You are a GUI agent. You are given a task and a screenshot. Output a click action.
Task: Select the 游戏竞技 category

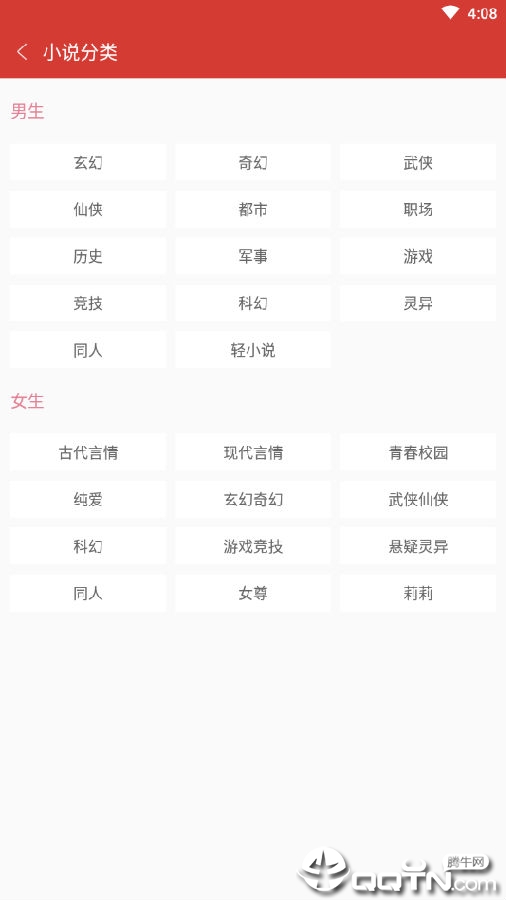(x=253, y=546)
